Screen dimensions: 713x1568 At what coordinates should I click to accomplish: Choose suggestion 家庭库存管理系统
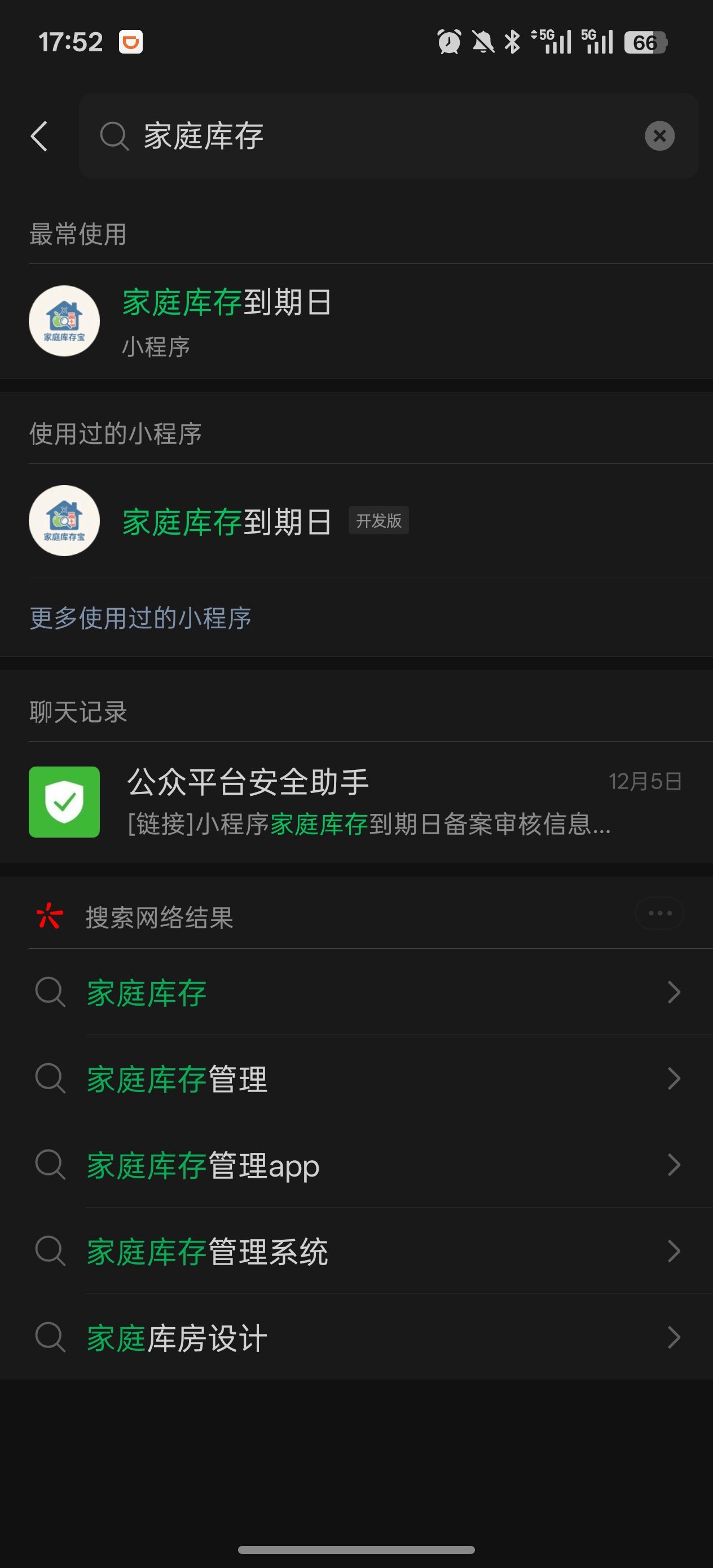click(356, 1251)
